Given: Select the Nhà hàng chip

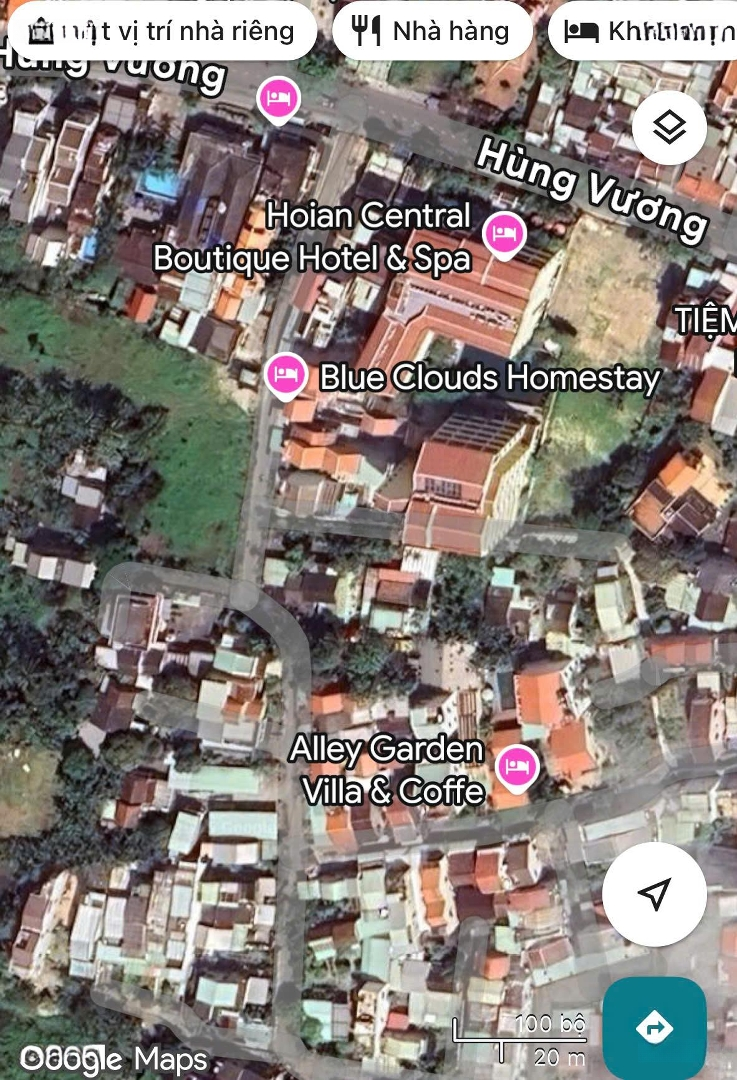Looking at the screenshot, I should pyautogui.click(x=432, y=31).
